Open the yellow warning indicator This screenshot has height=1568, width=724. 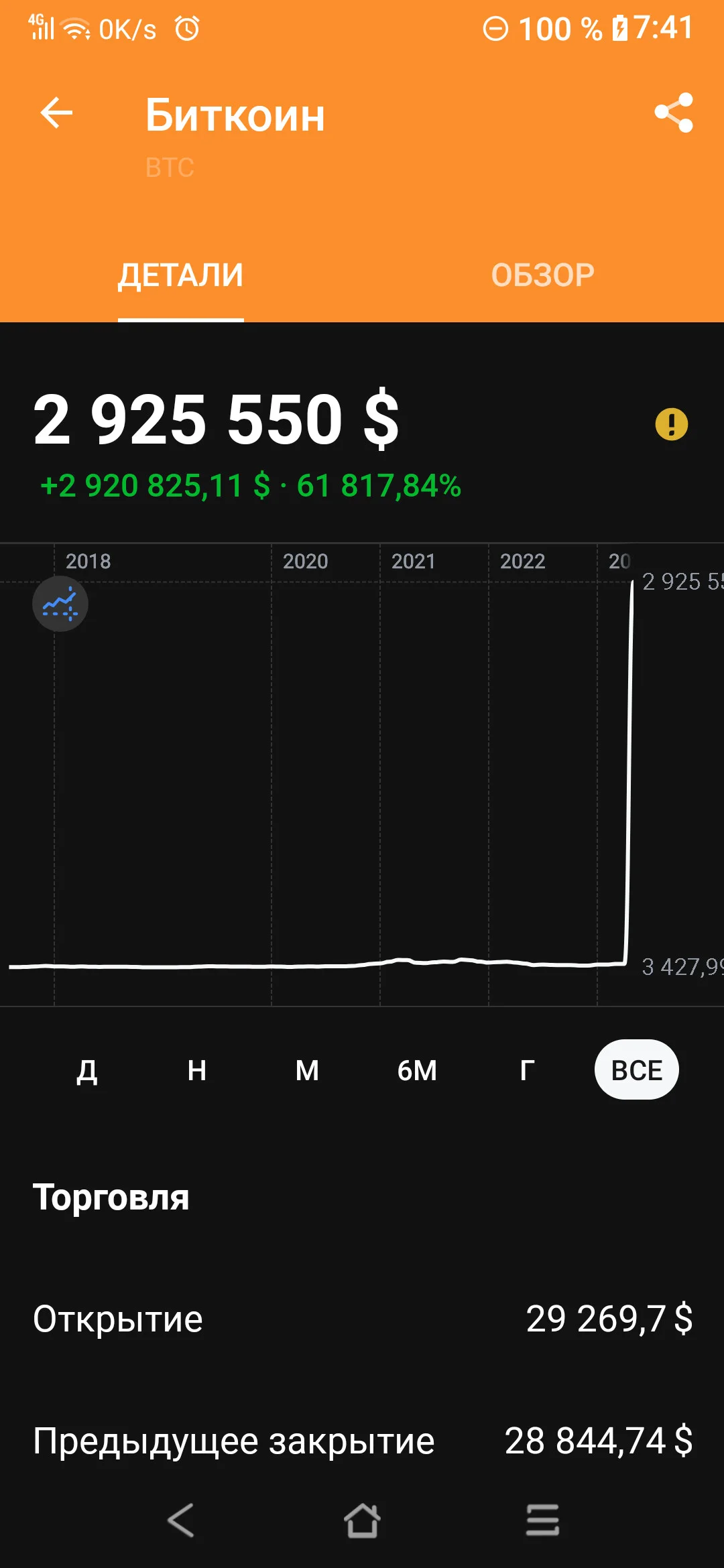click(671, 424)
